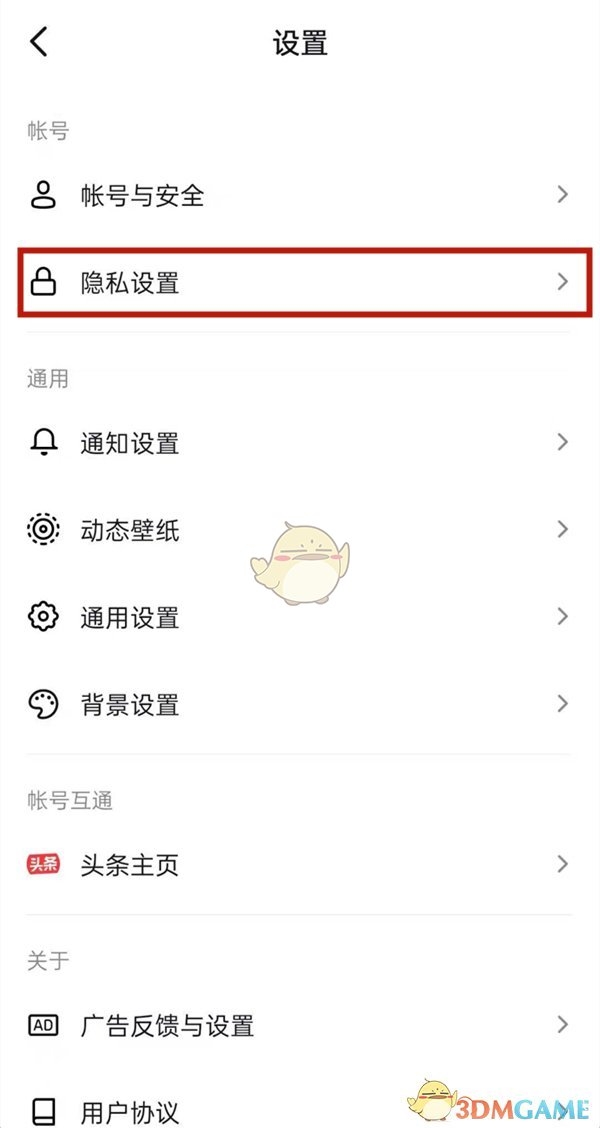This screenshot has height=1128, width=600.
Task: Open 通用设置
Action: [x=300, y=617]
